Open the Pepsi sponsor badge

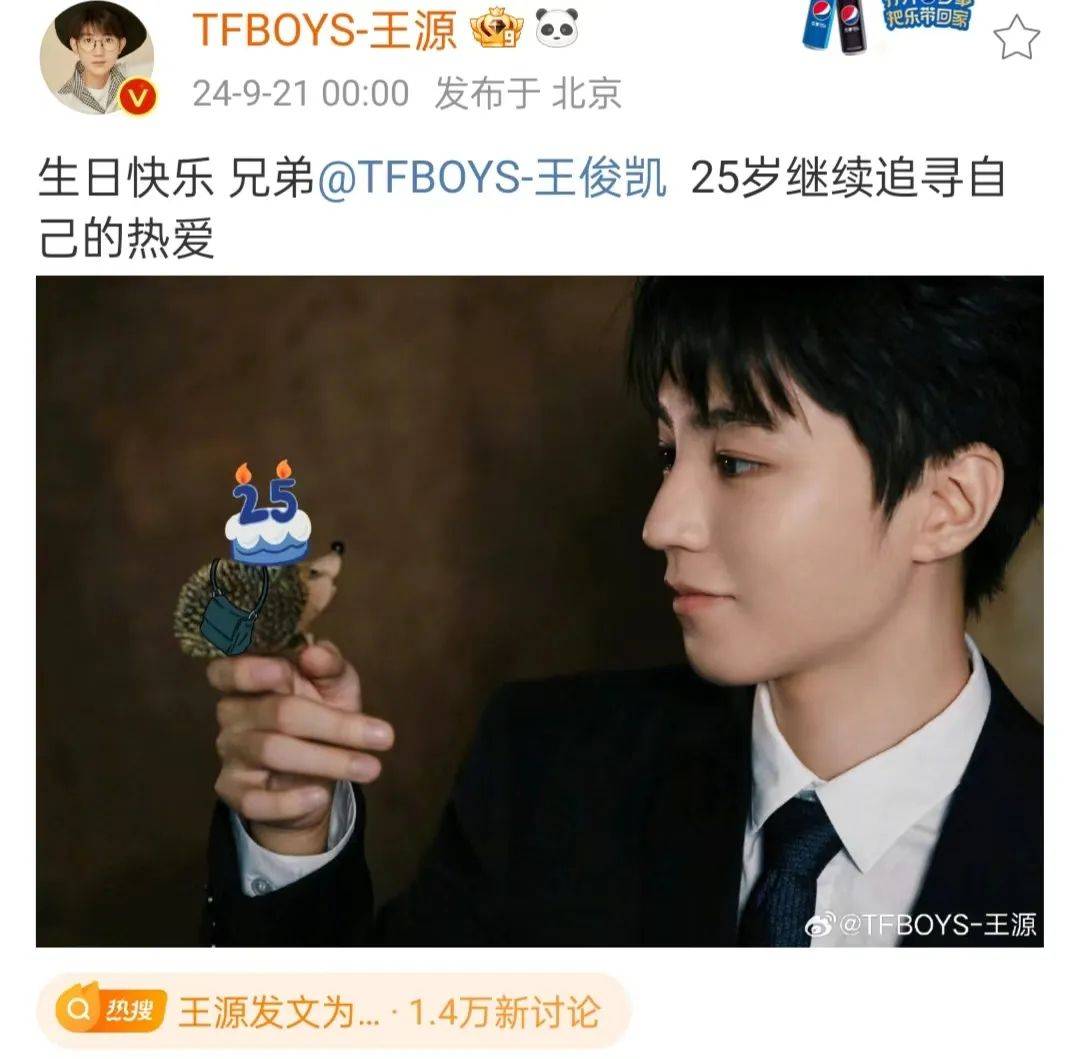coord(886,25)
